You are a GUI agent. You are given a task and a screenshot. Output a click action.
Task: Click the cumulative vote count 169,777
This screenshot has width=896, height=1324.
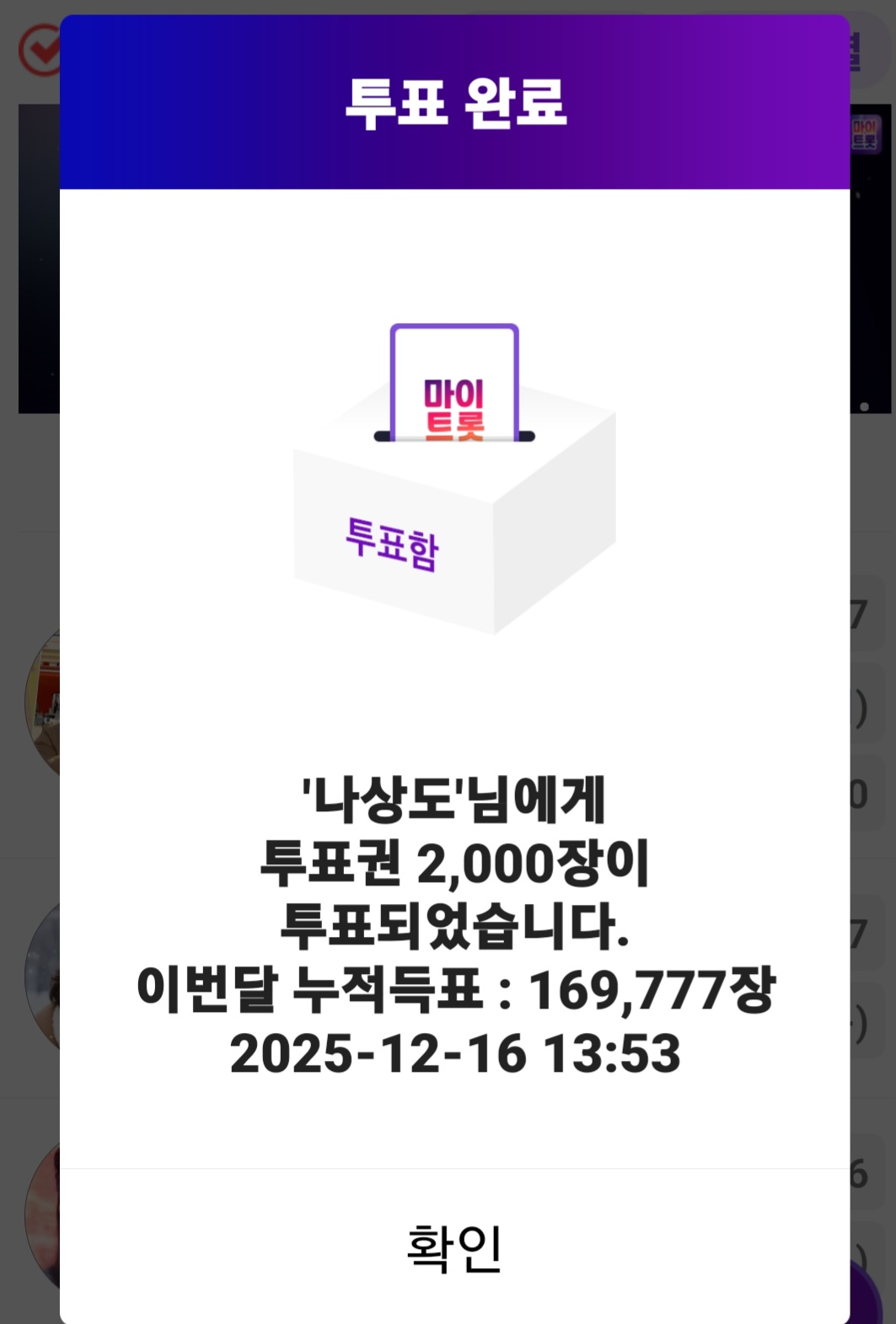tap(647, 987)
